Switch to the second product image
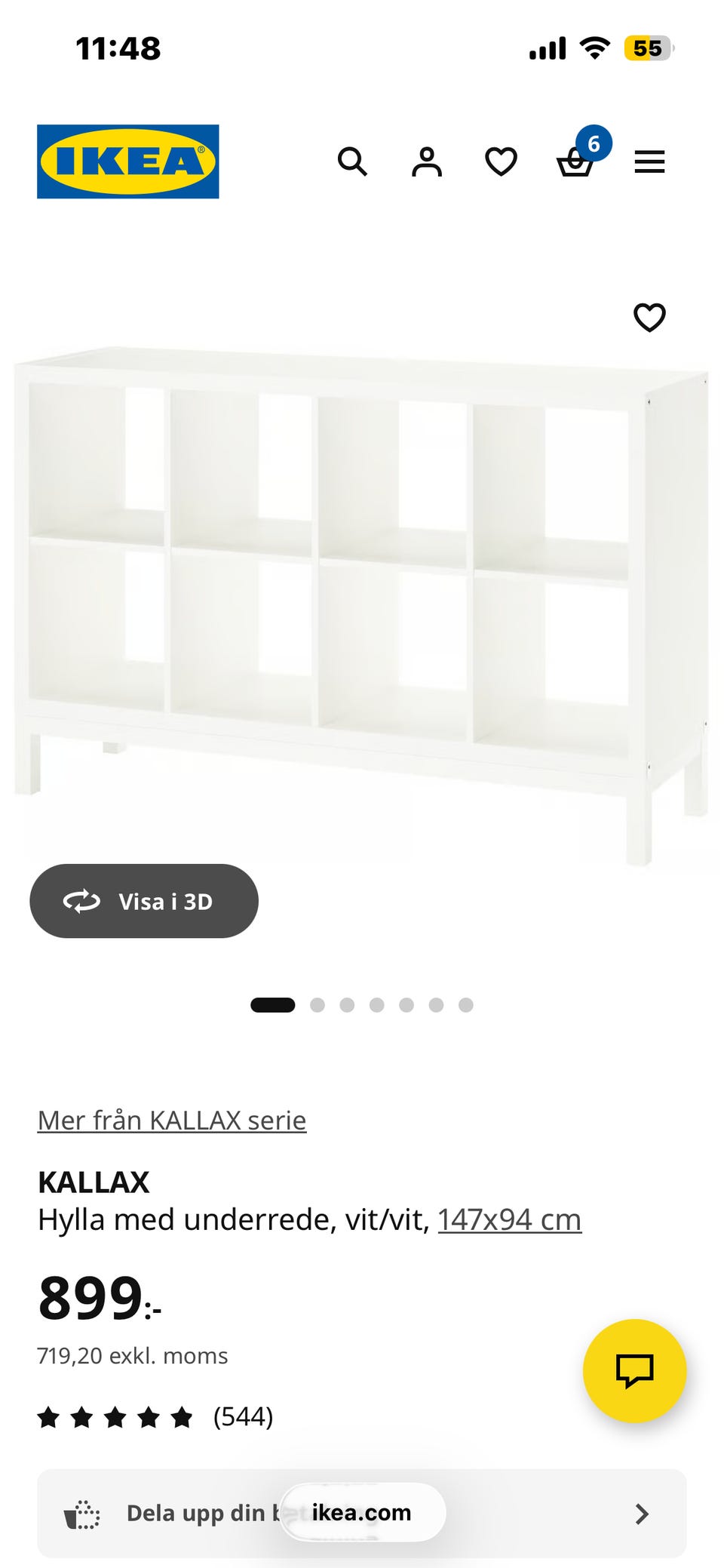This screenshot has height=1568, width=724. (318, 1005)
